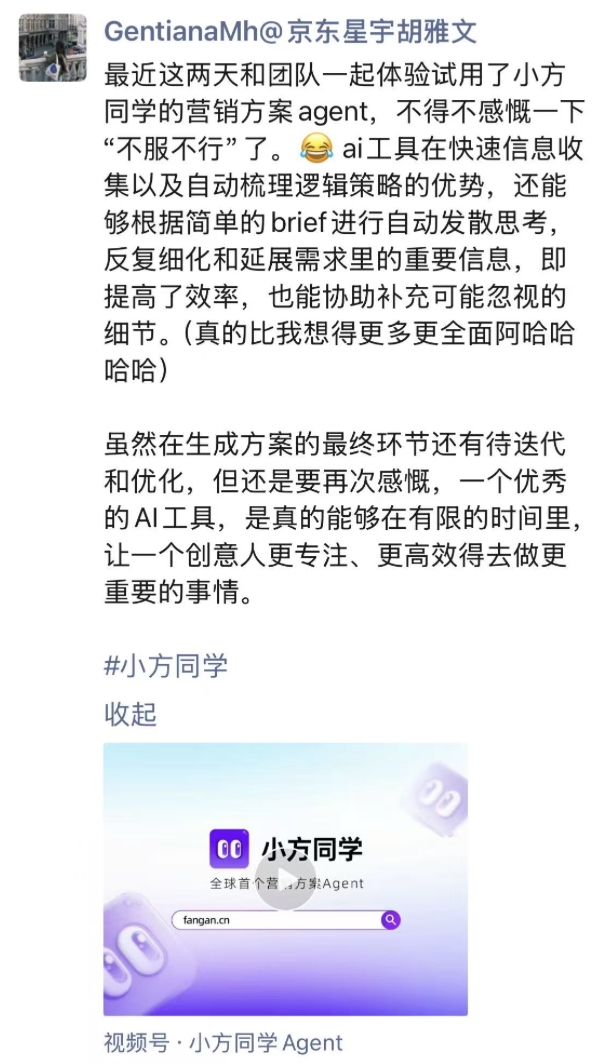Collapse the post text with 收起
The image size is (606, 1064).
[131, 714]
